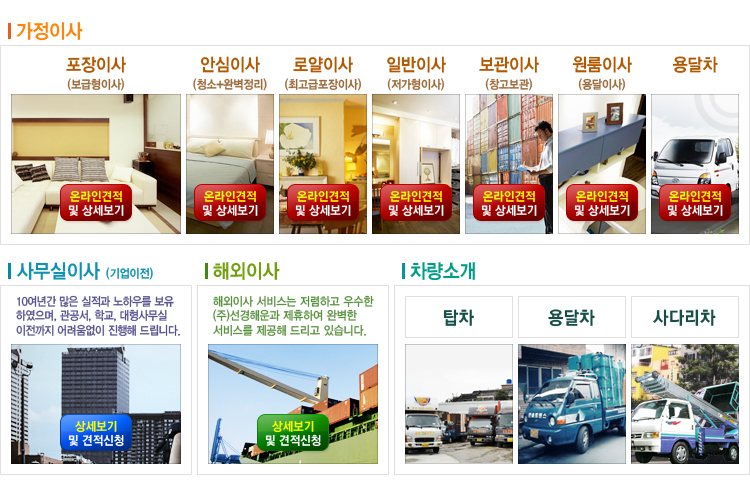The width and height of the screenshot is (750, 497).
Task: View the 사다리차 vehicle tile
Action: click(x=684, y=317)
